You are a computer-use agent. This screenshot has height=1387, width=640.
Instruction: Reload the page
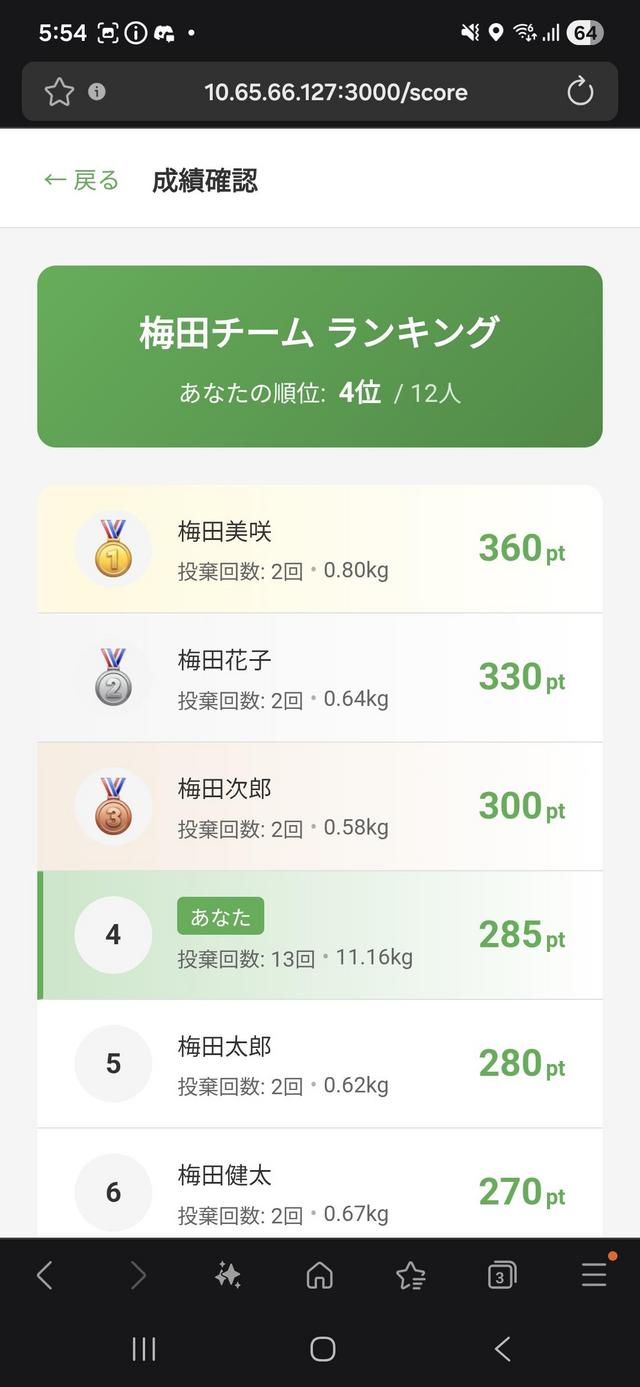point(580,92)
